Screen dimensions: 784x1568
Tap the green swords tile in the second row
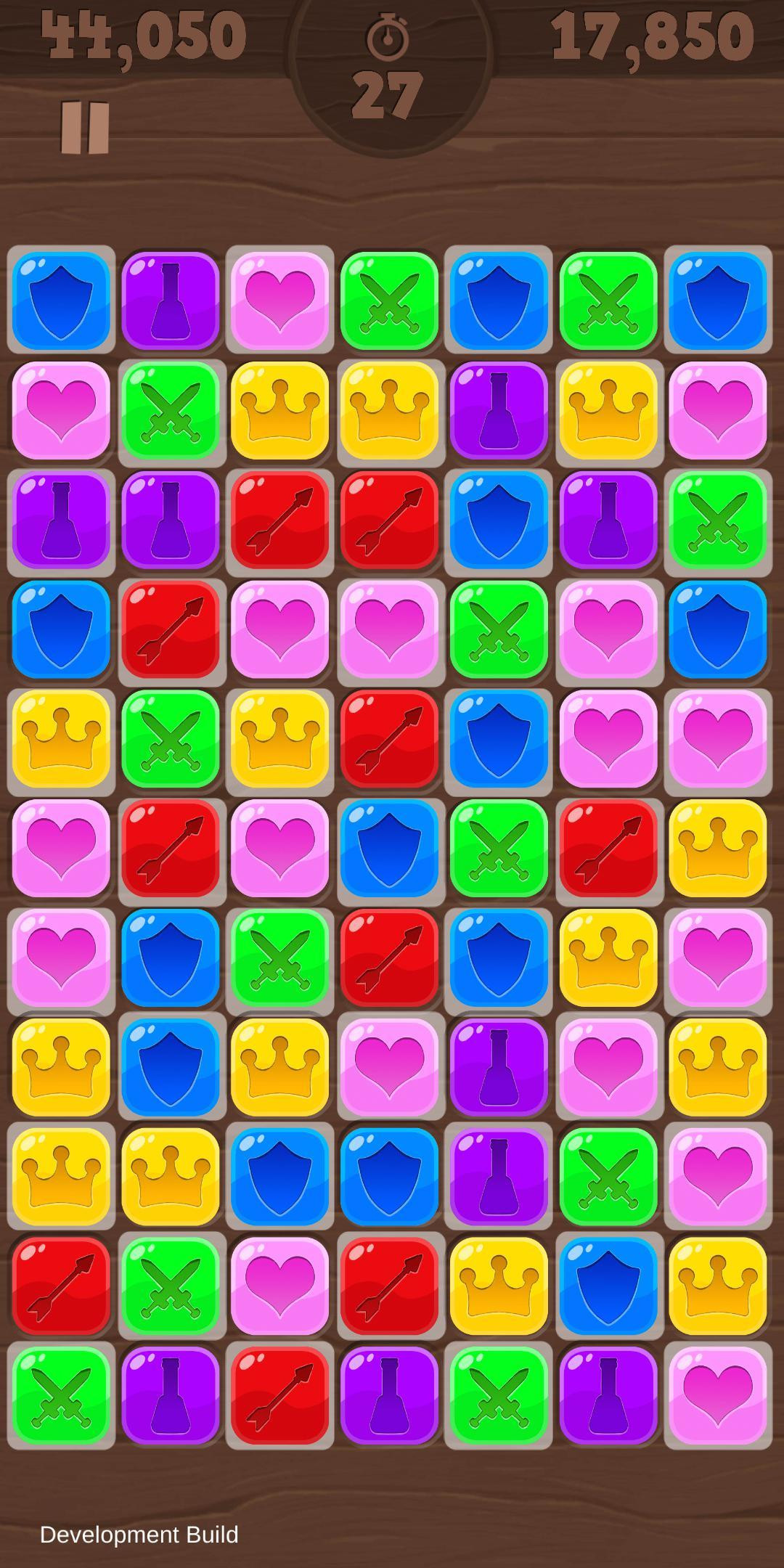pos(171,410)
